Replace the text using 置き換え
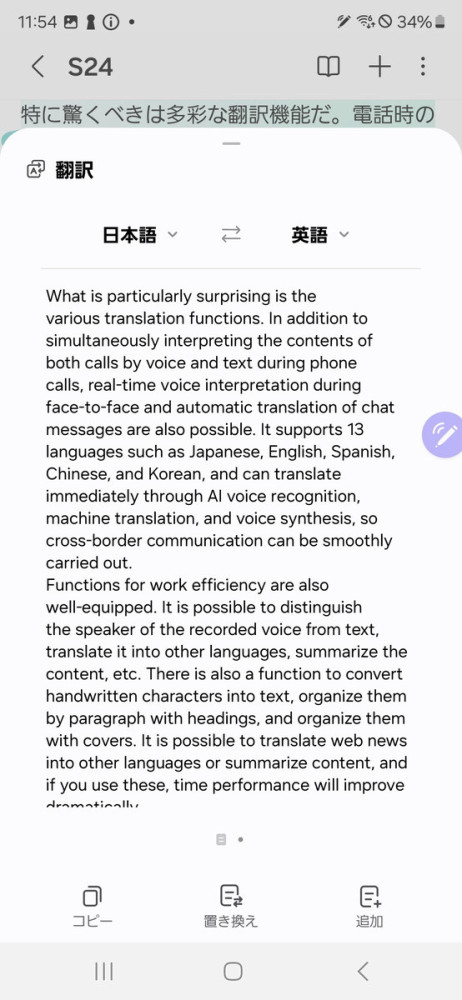This screenshot has width=462, height=1000. tap(231, 907)
